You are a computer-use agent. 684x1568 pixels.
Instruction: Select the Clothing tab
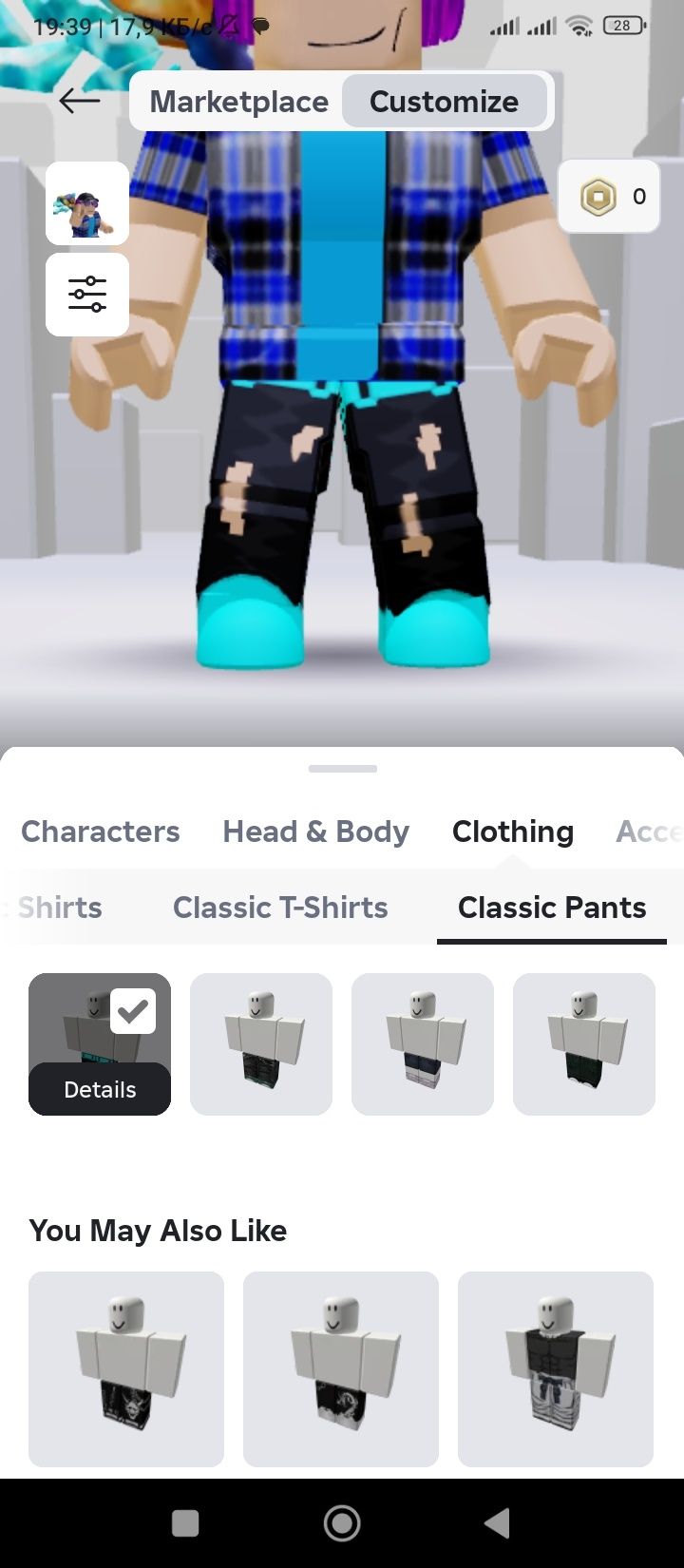coord(512,832)
